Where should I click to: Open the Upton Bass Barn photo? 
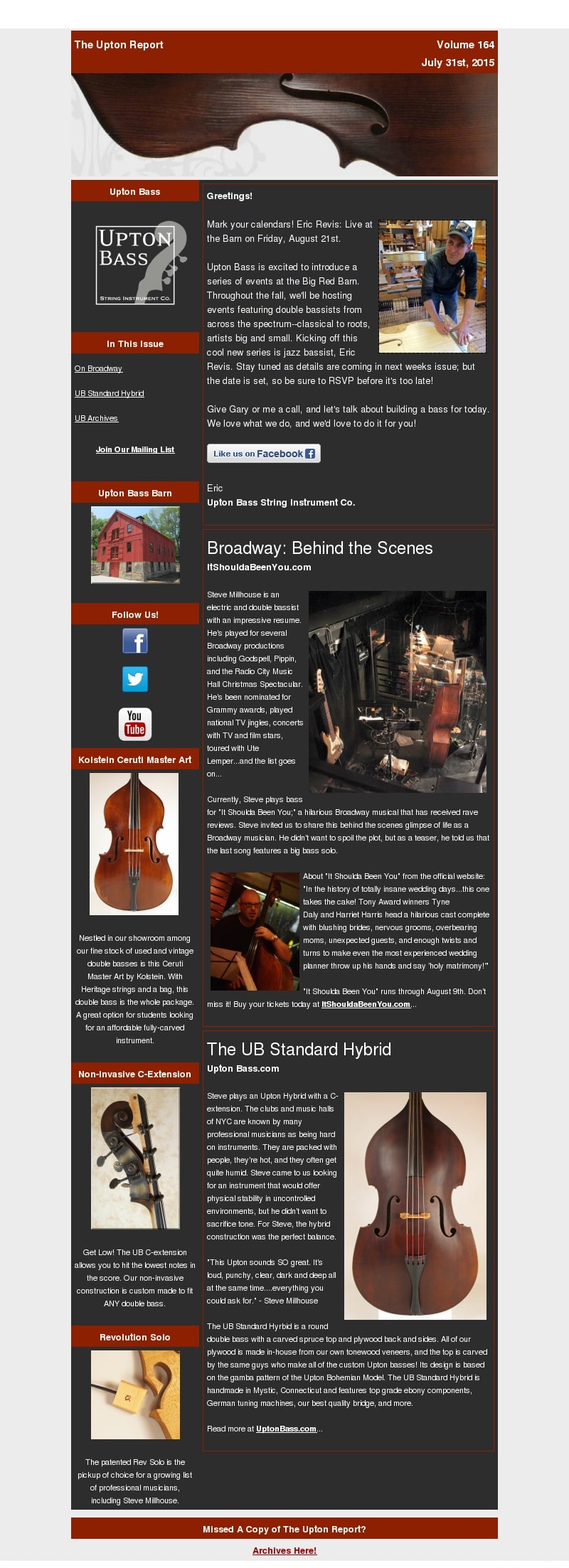click(135, 545)
